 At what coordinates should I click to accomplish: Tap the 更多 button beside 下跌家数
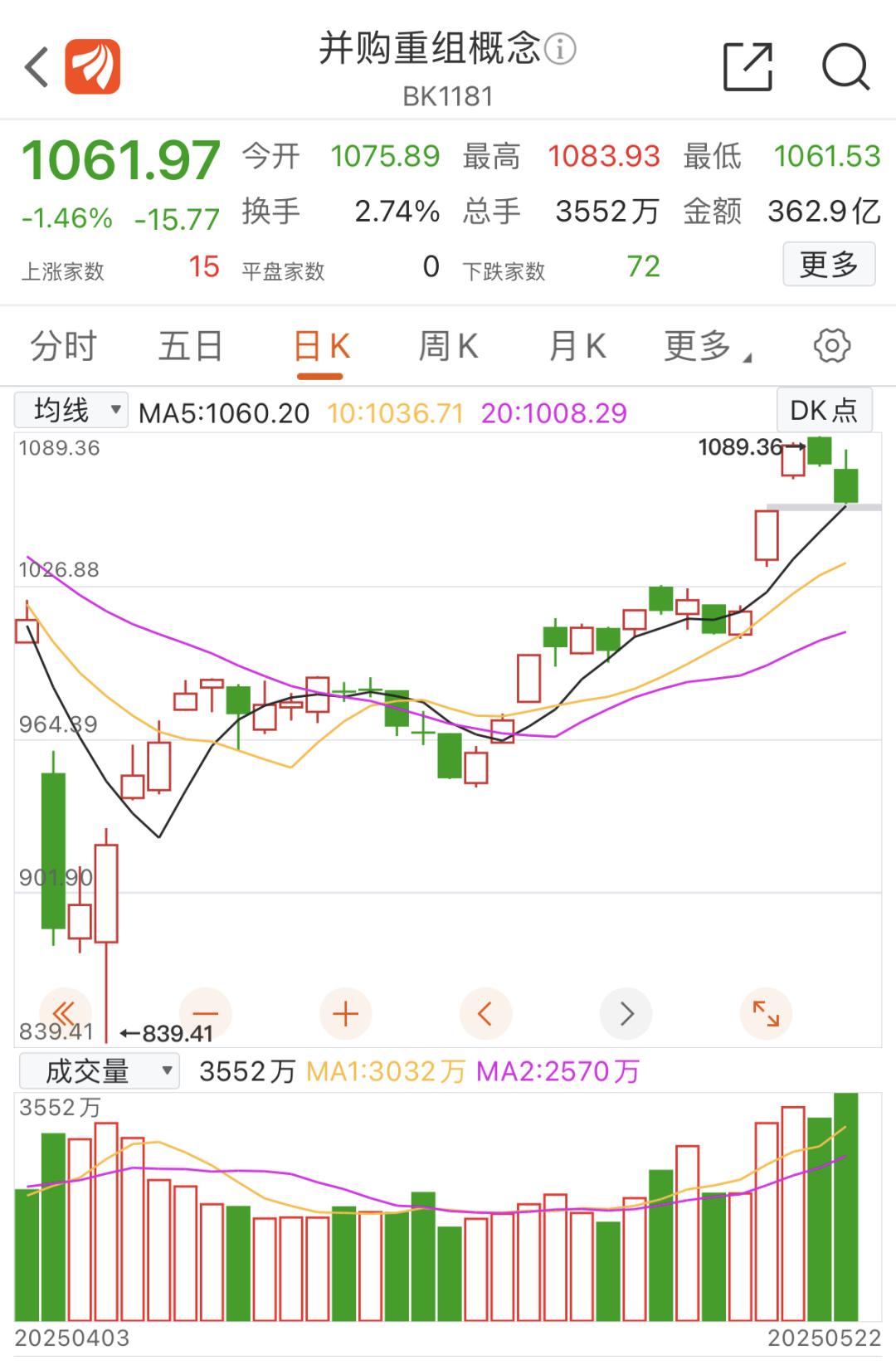[828, 265]
